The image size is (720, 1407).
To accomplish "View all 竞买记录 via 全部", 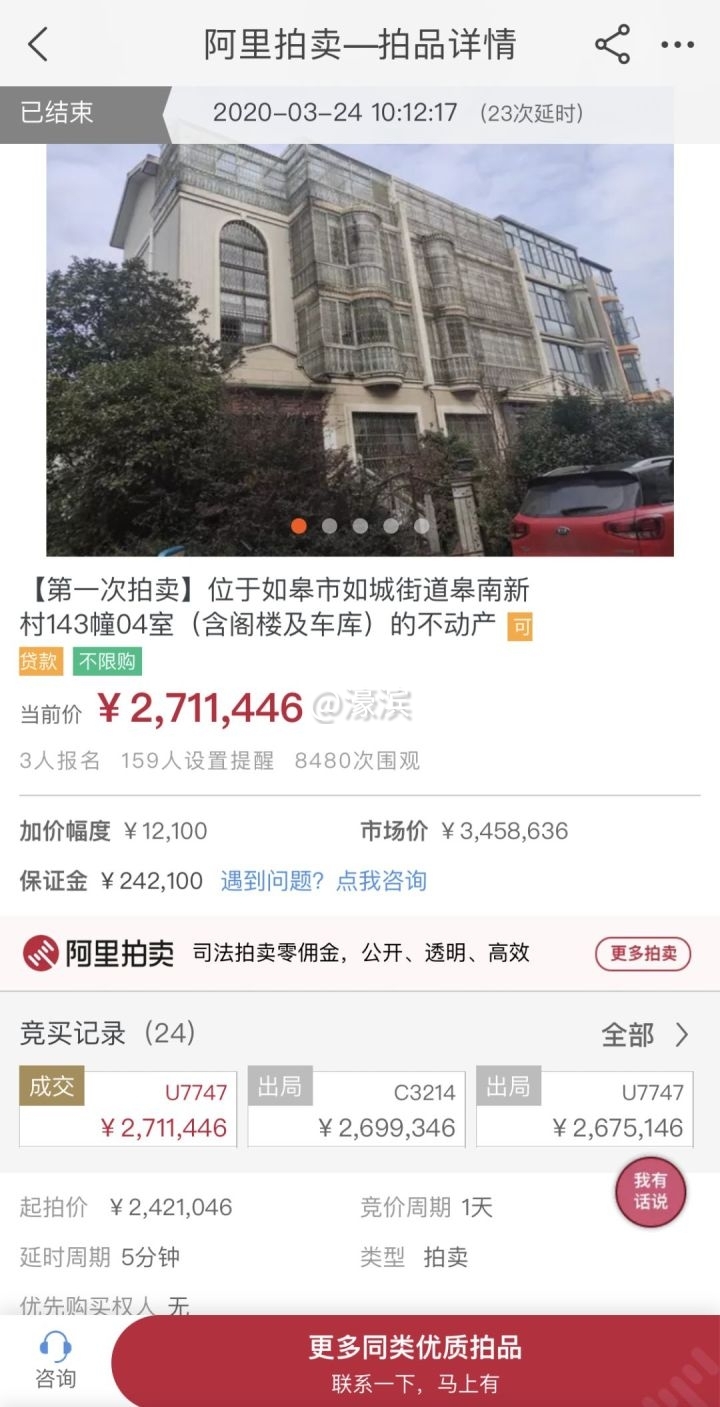I will (x=644, y=1034).
